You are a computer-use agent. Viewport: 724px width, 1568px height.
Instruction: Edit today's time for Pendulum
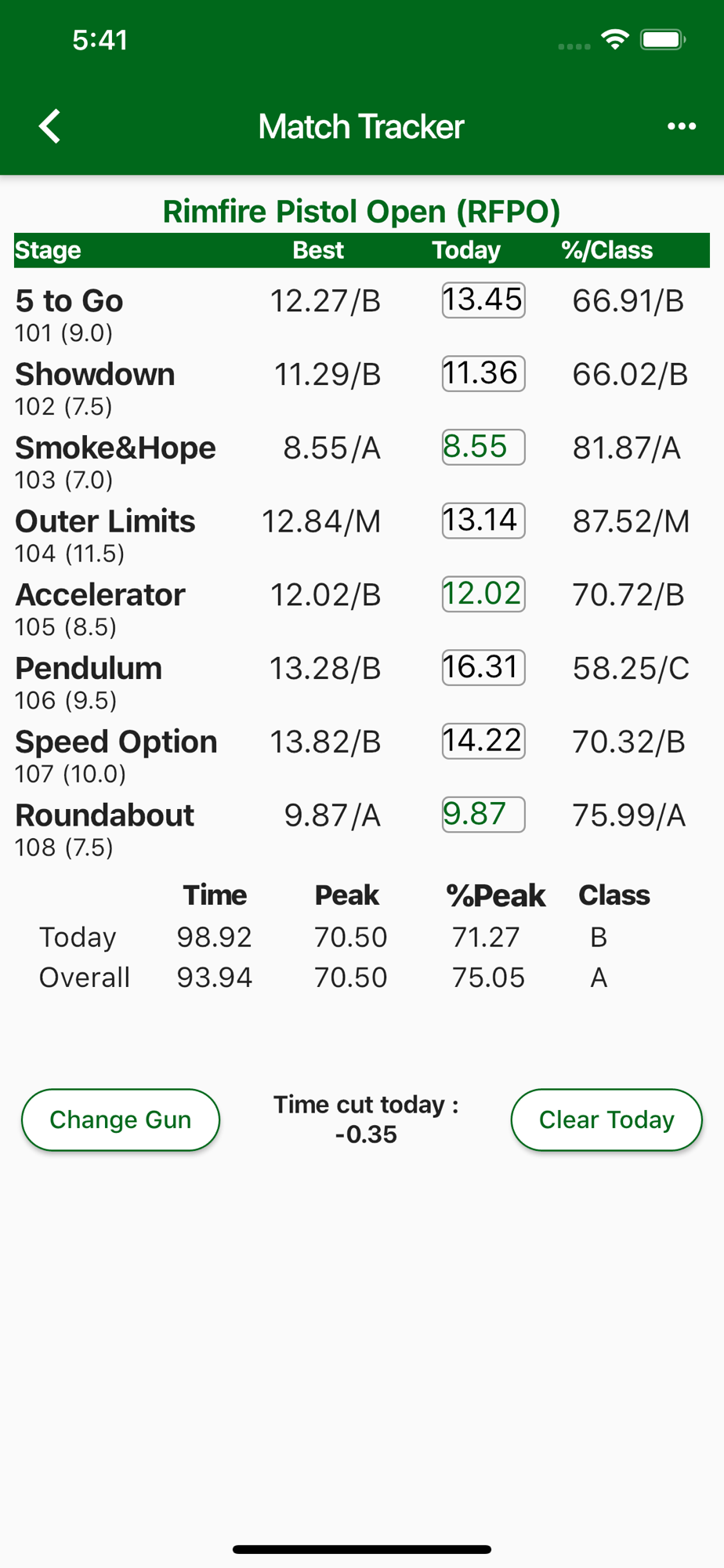(483, 668)
